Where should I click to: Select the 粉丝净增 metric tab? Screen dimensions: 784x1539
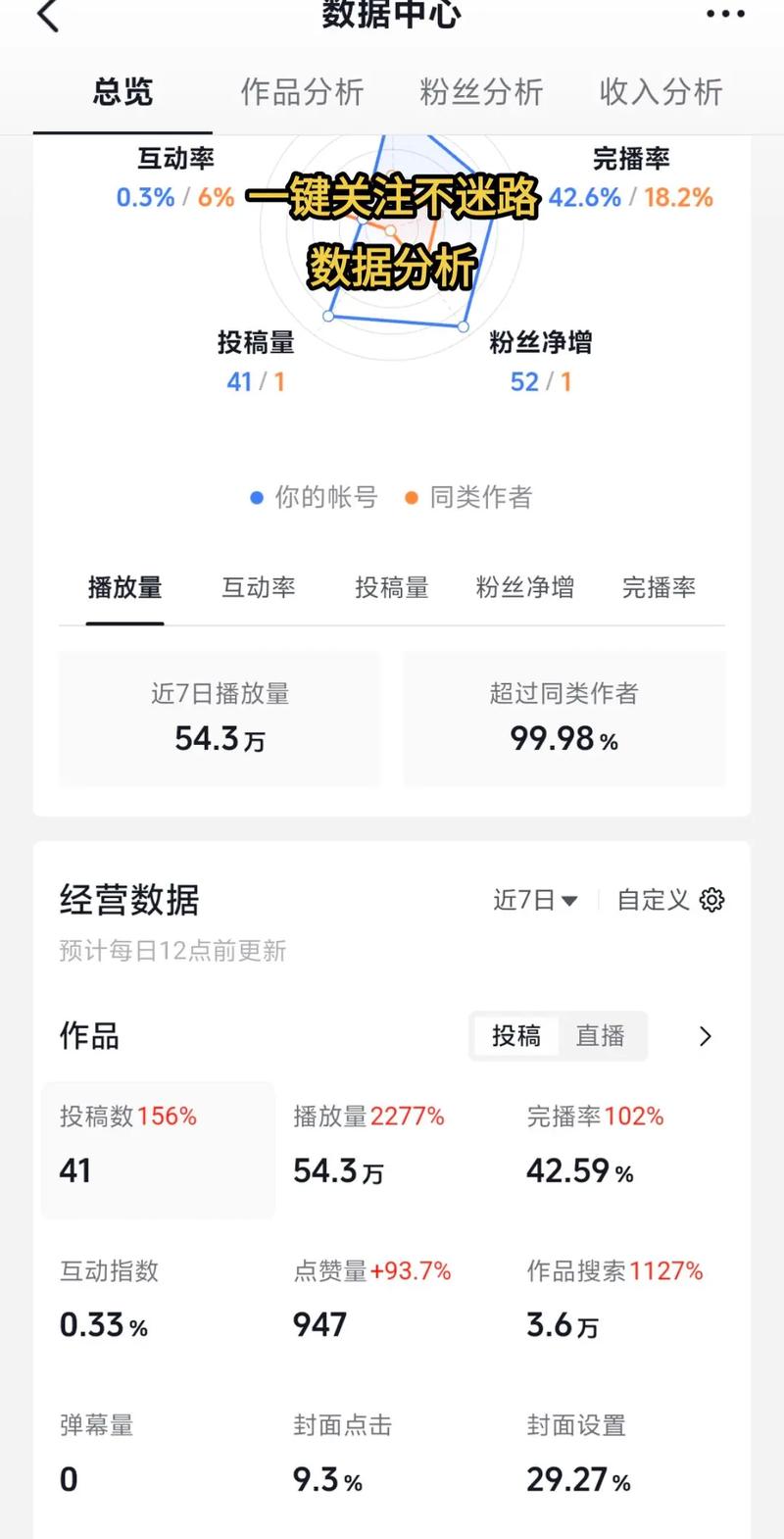(525, 587)
